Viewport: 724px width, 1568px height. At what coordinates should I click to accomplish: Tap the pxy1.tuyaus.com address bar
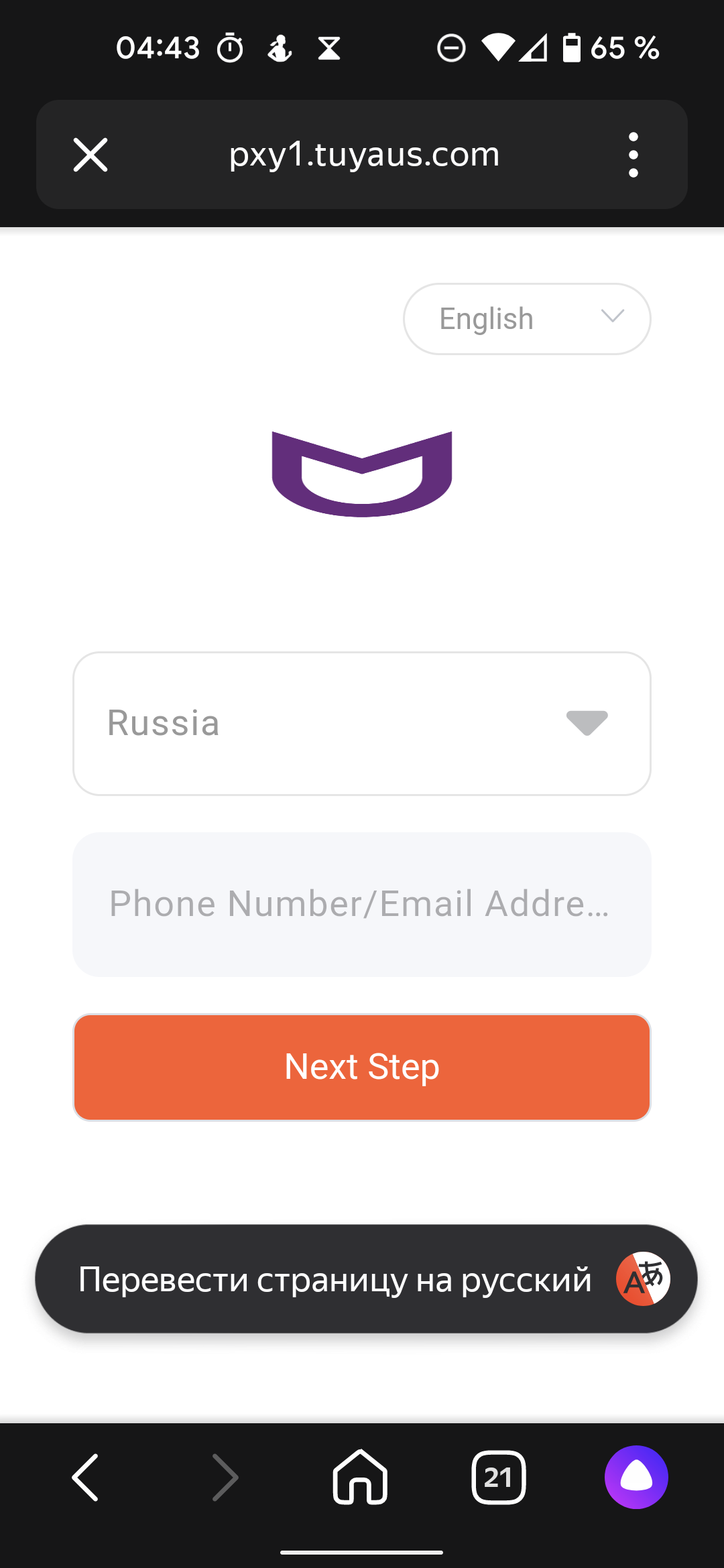[x=364, y=155]
